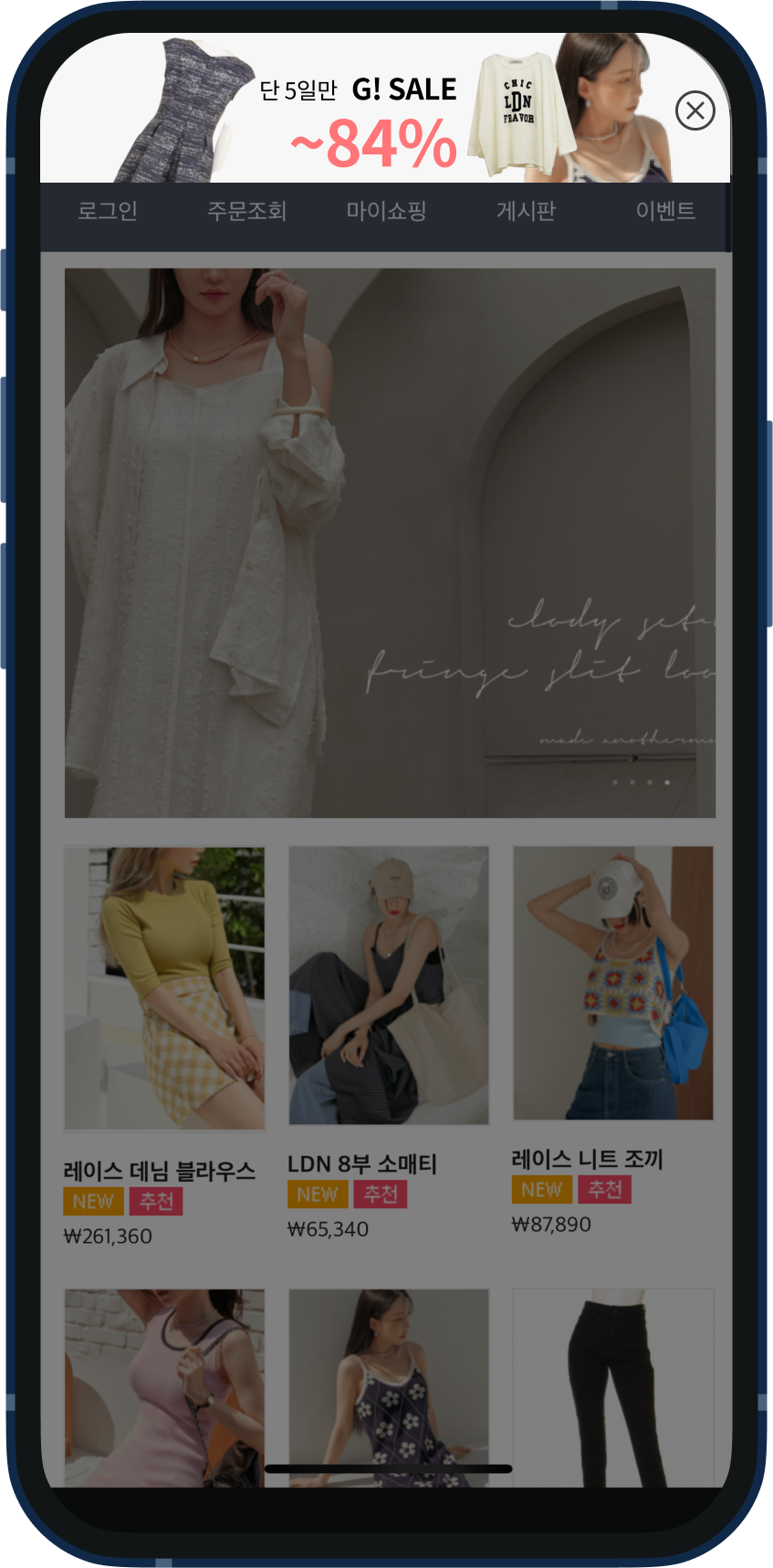Open the 로그인 menu
773x1568 pixels.
[108, 212]
